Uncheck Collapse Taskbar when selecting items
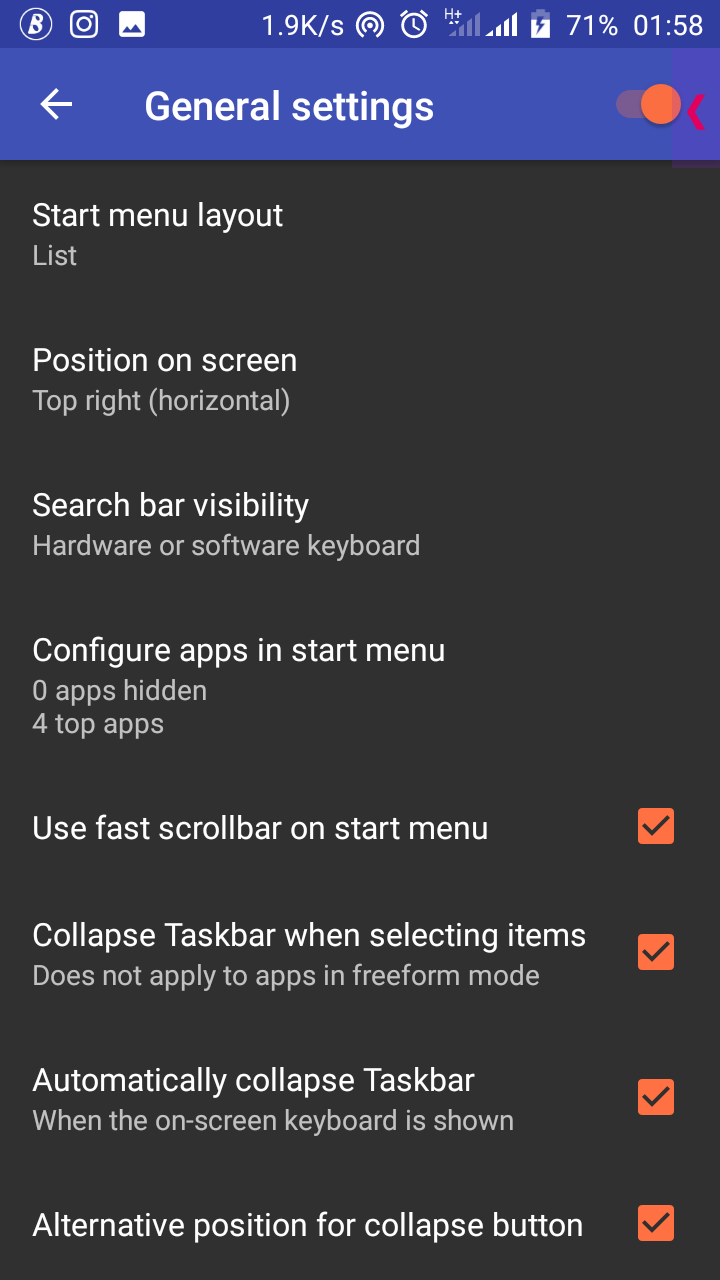 [656, 952]
